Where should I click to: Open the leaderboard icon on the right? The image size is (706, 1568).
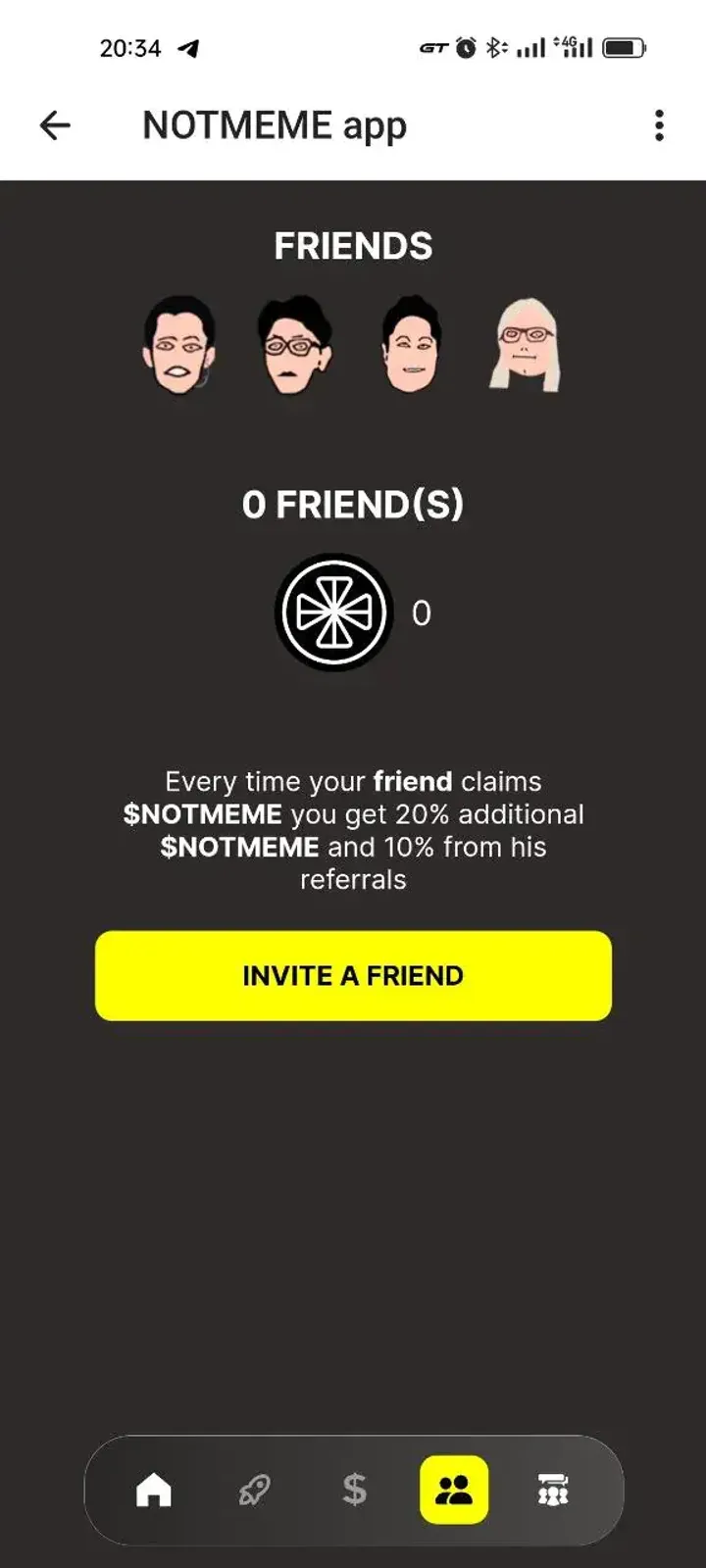[554, 1491]
